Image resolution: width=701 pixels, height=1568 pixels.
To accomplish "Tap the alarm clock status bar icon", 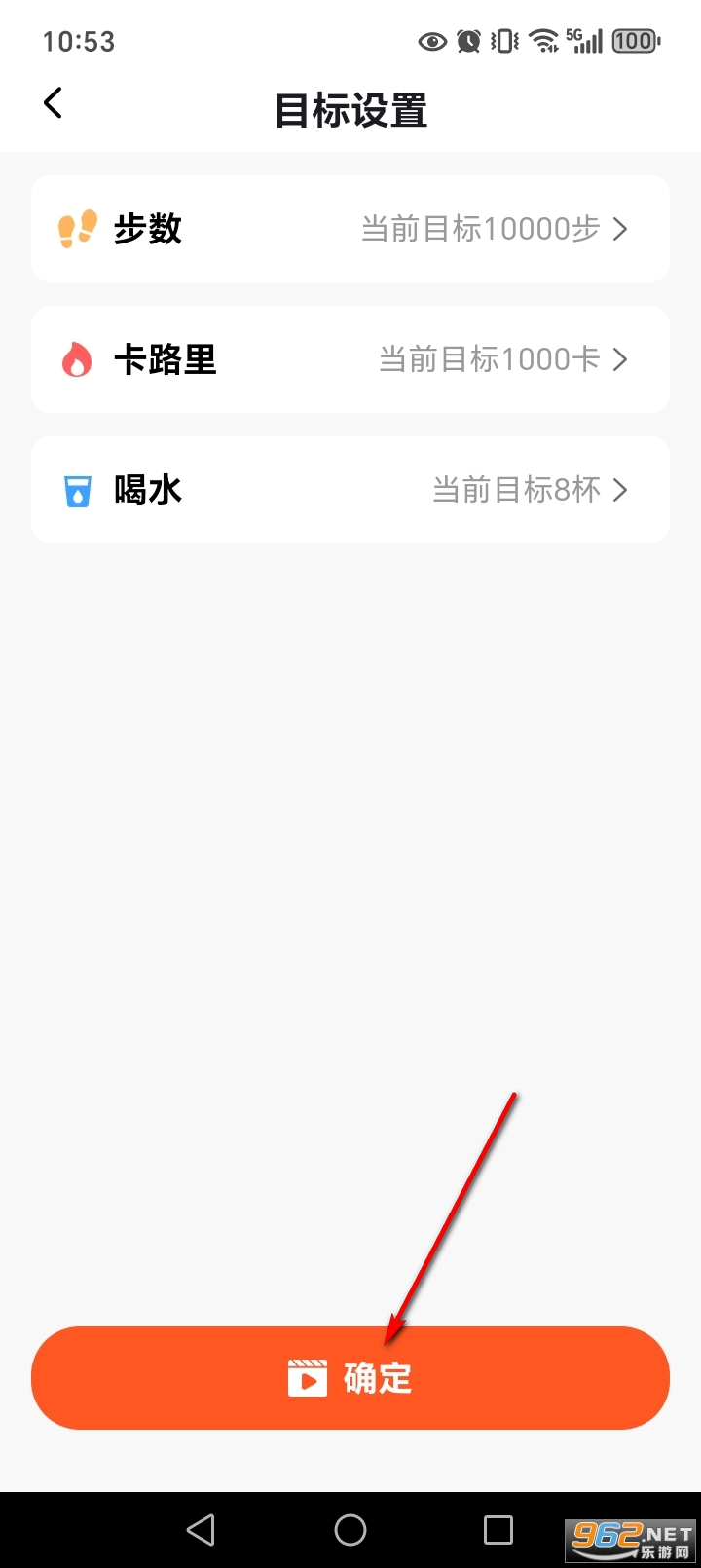I will tap(469, 41).
